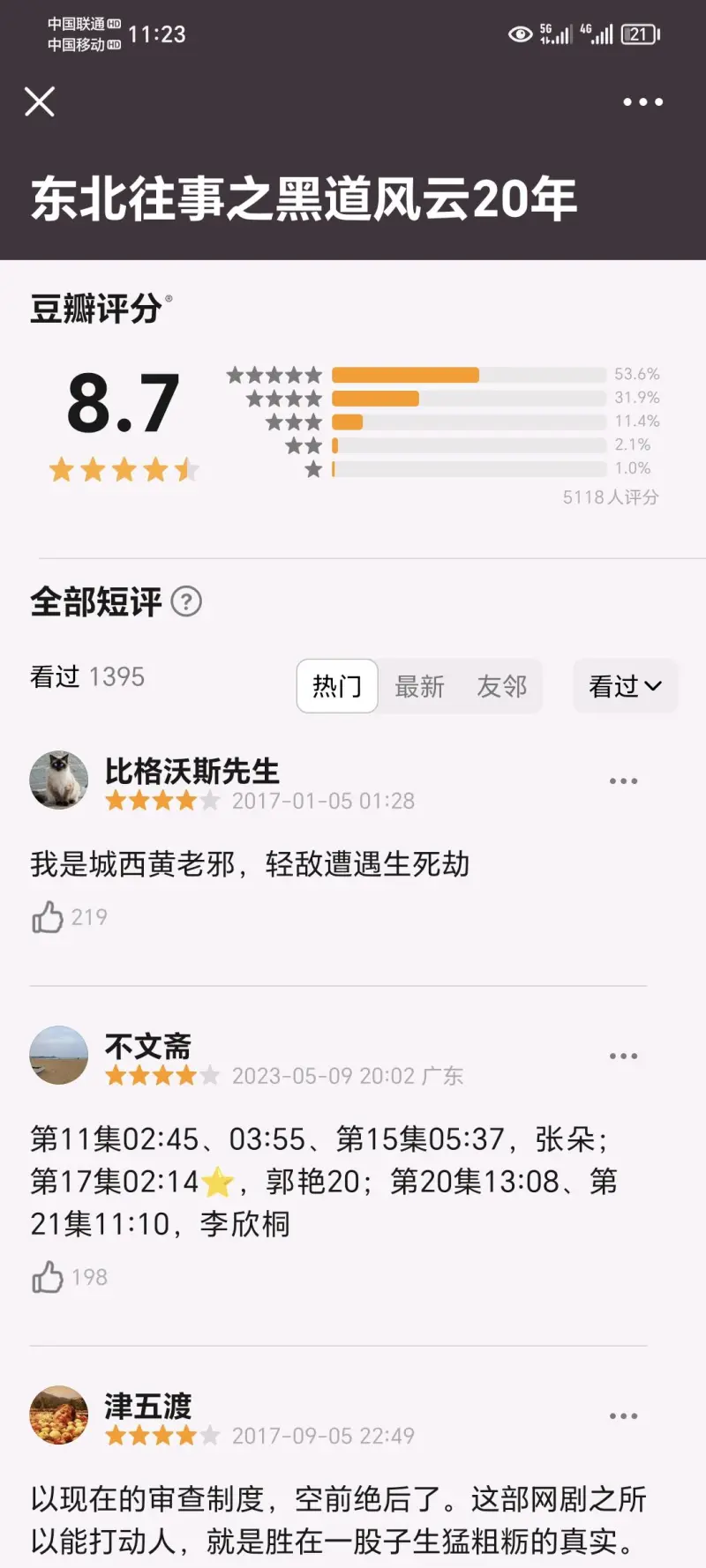
Task: Close the short reviews page
Action: tap(40, 102)
